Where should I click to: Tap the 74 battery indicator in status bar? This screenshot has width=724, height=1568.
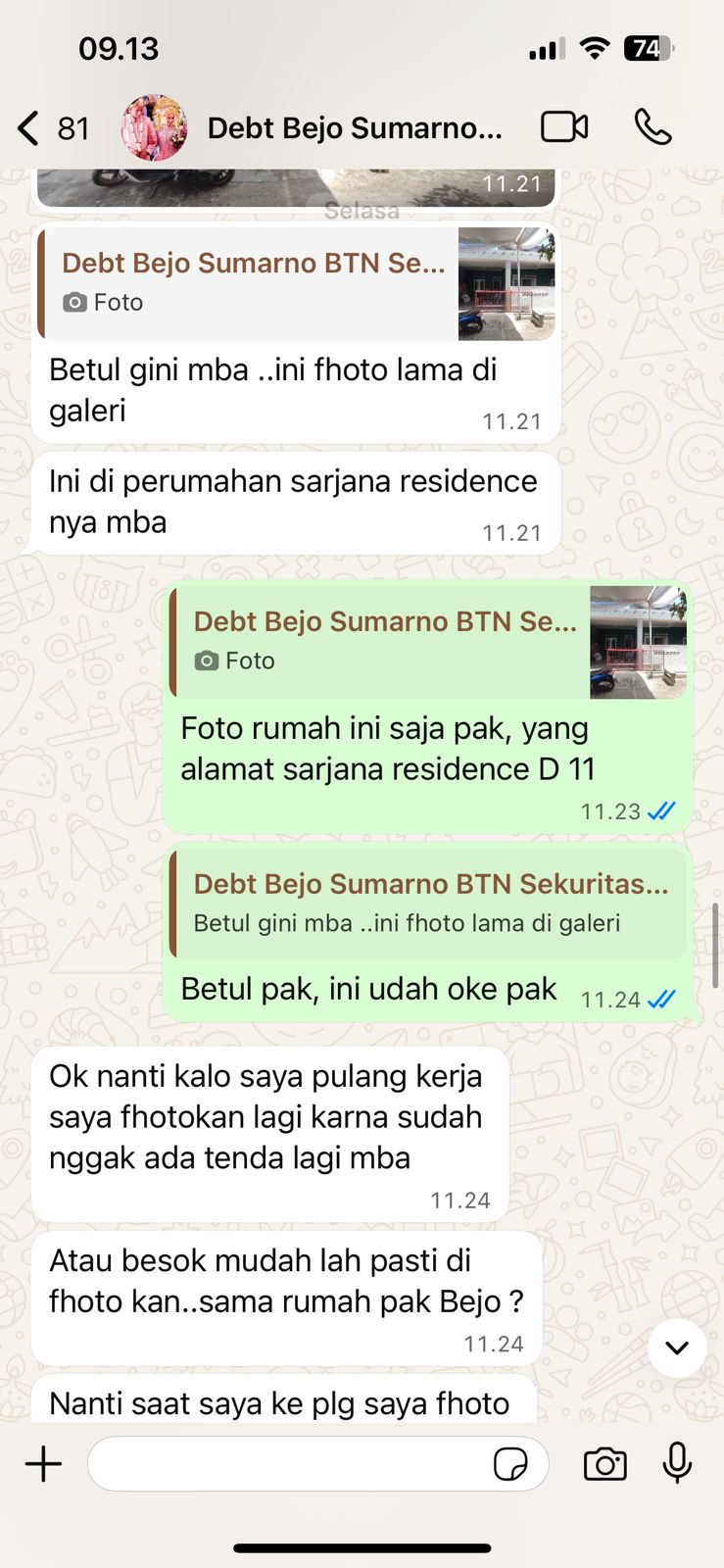coord(647,47)
